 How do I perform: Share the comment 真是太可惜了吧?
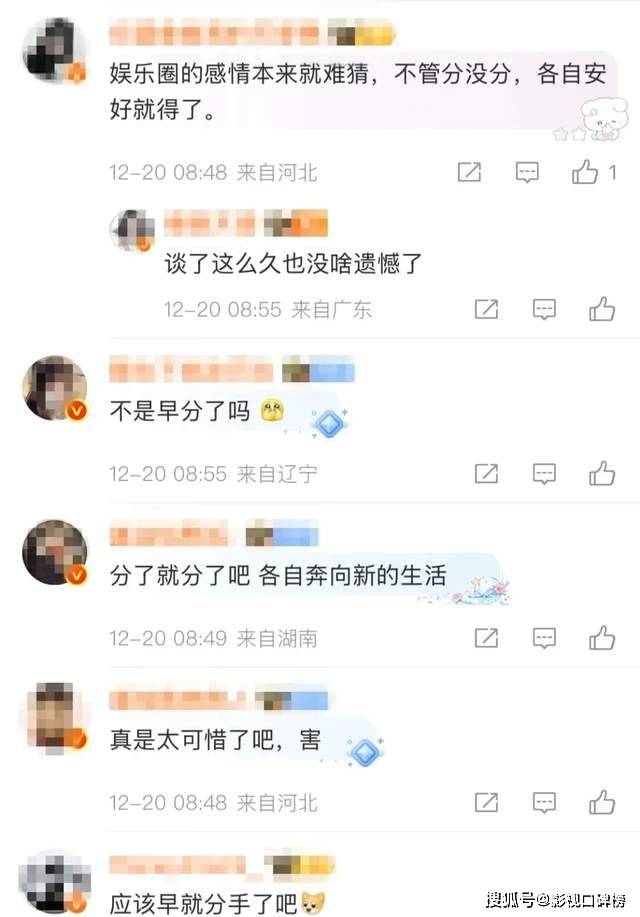point(486,801)
